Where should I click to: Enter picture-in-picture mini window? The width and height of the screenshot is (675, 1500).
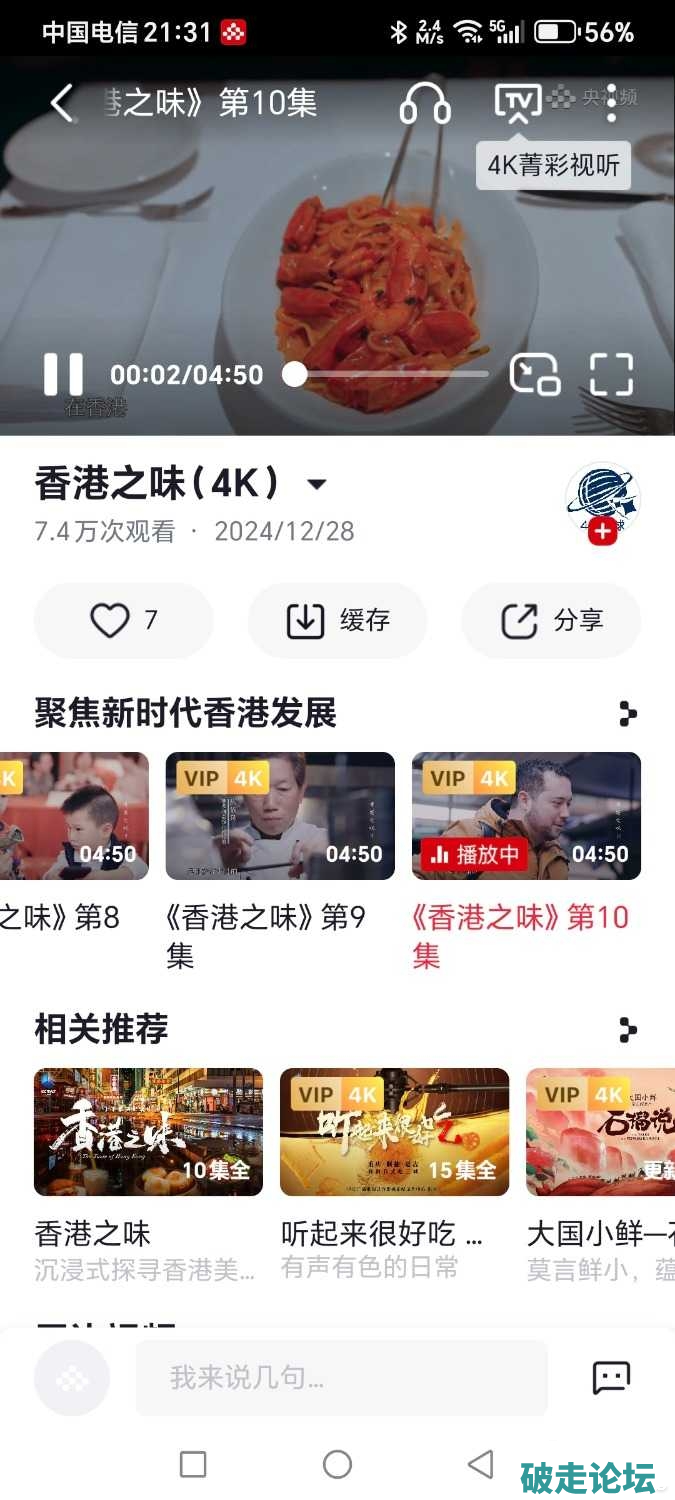tap(534, 375)
